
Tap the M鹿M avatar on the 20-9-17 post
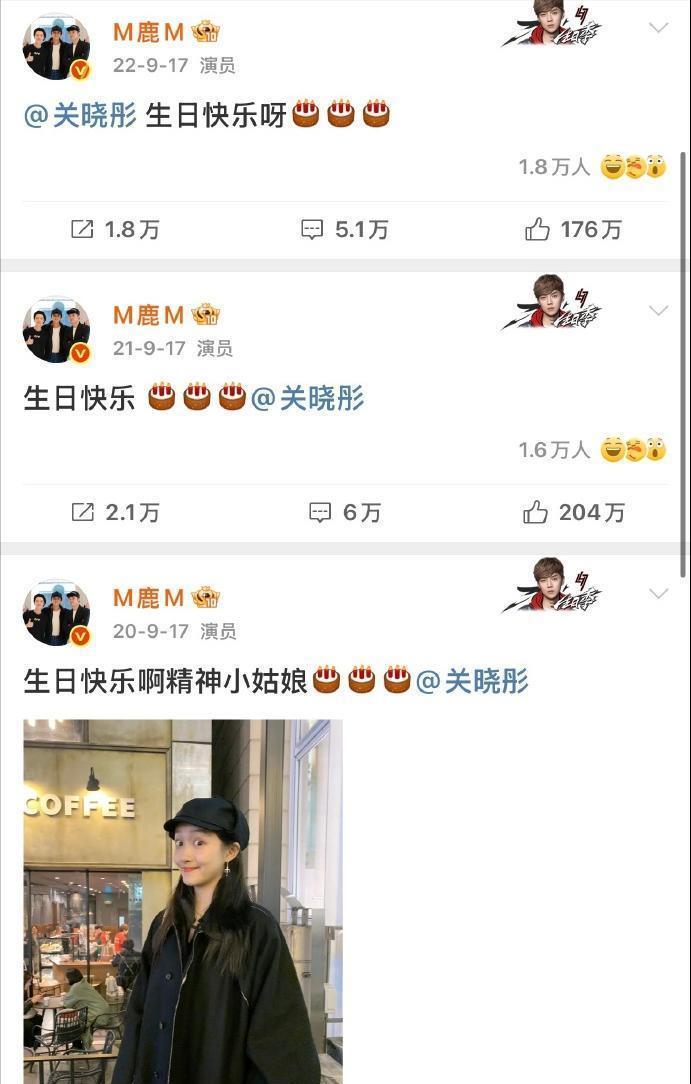pyautogui.click(x=56, y=613)
